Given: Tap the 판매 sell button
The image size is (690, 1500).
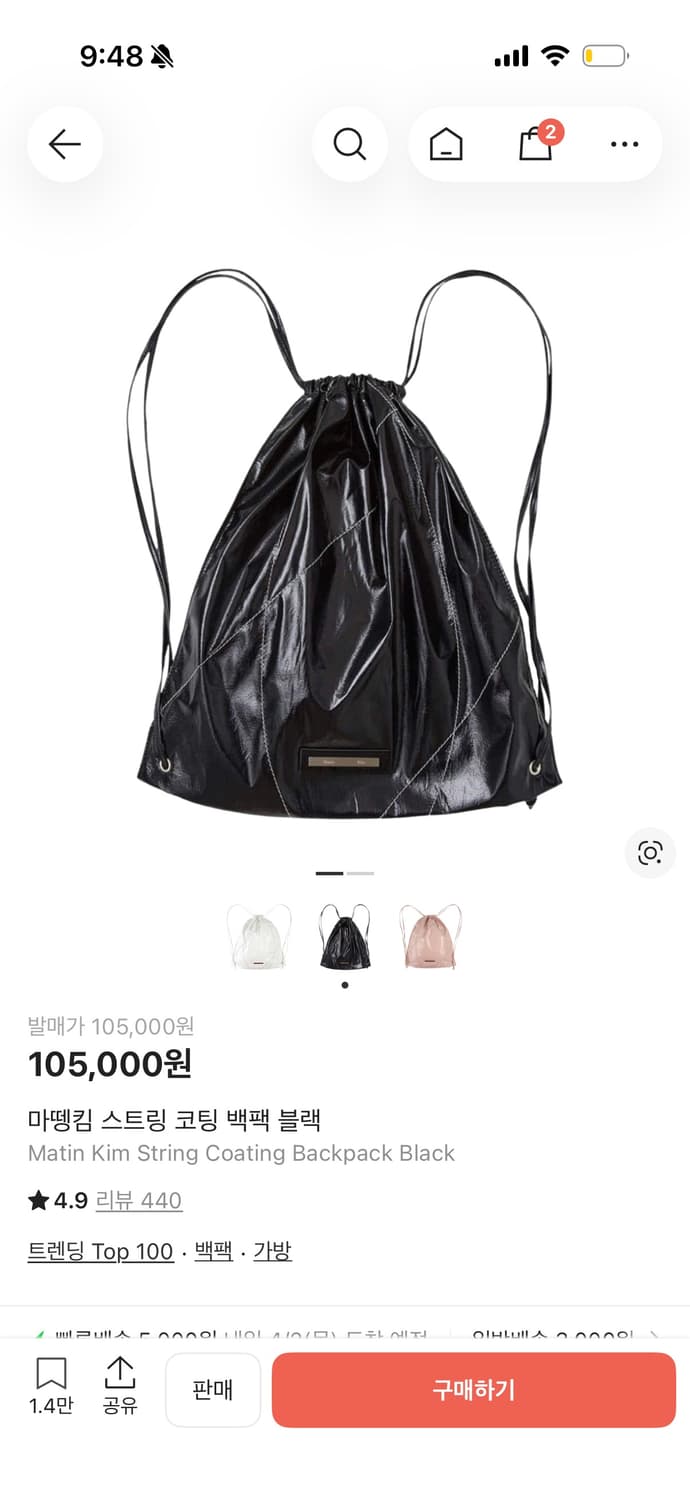Looking at the screenshot, I should click(x=213, y=1390).
